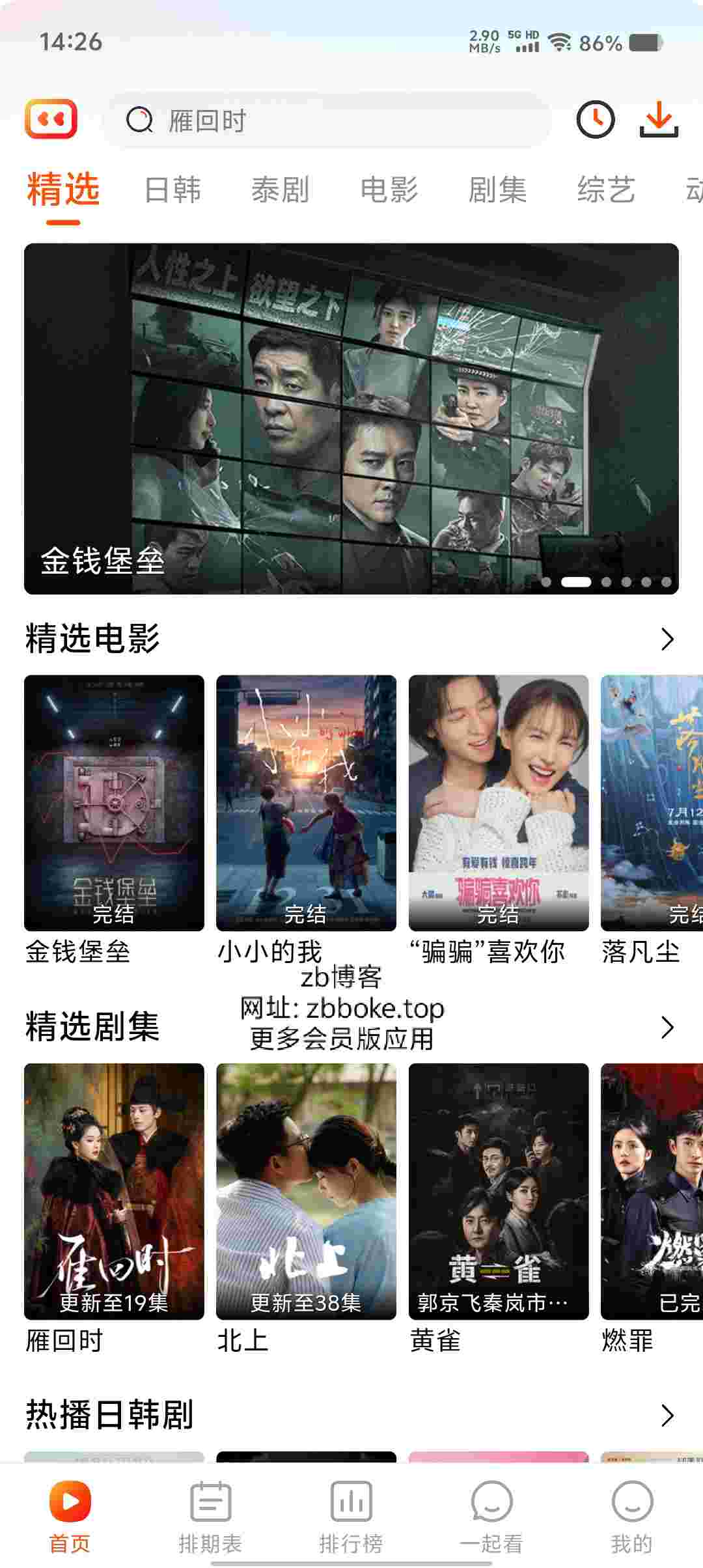Viewport: 703px width, 1568px height.
Task: Open the series 雁回时
Action: coord(114,1209)
